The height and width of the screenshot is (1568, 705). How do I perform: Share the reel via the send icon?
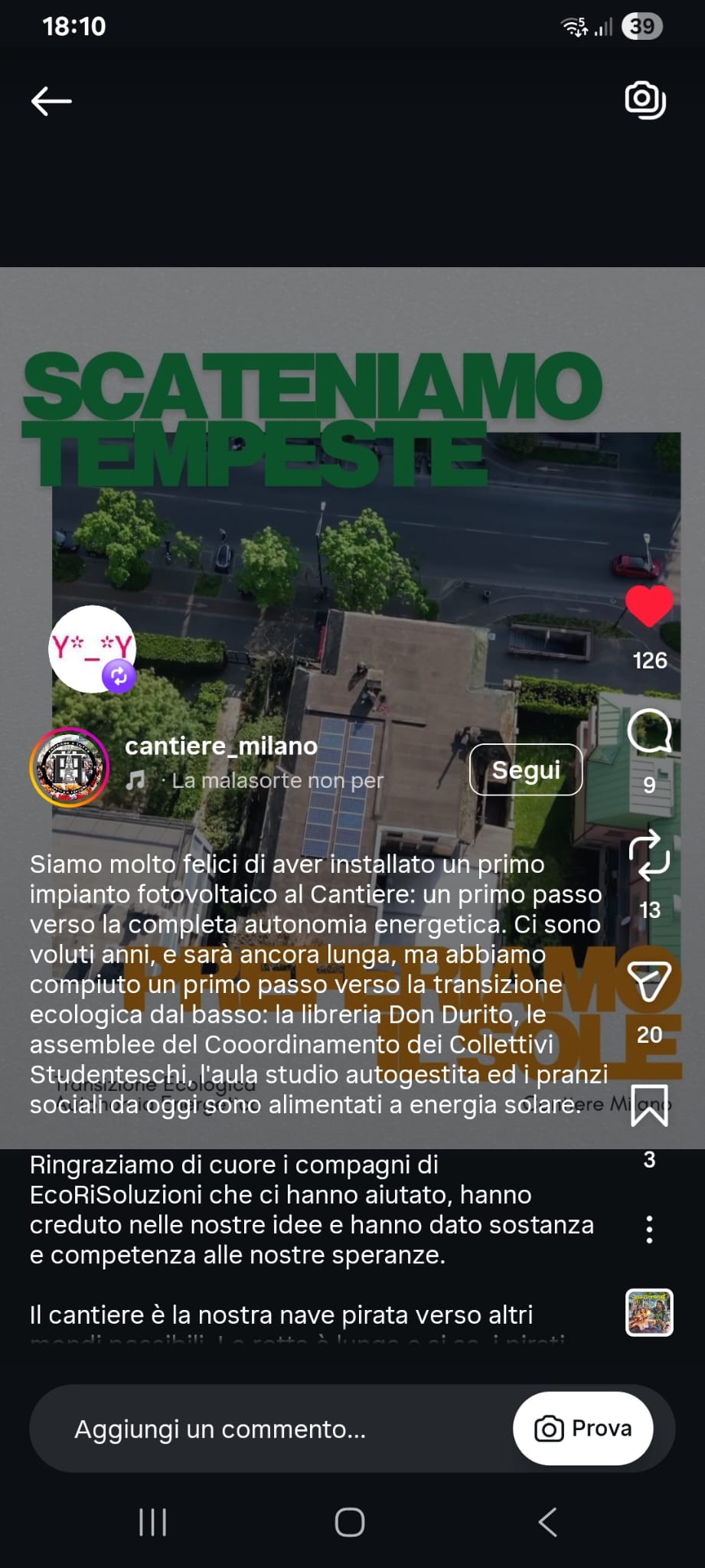[649, 982]
